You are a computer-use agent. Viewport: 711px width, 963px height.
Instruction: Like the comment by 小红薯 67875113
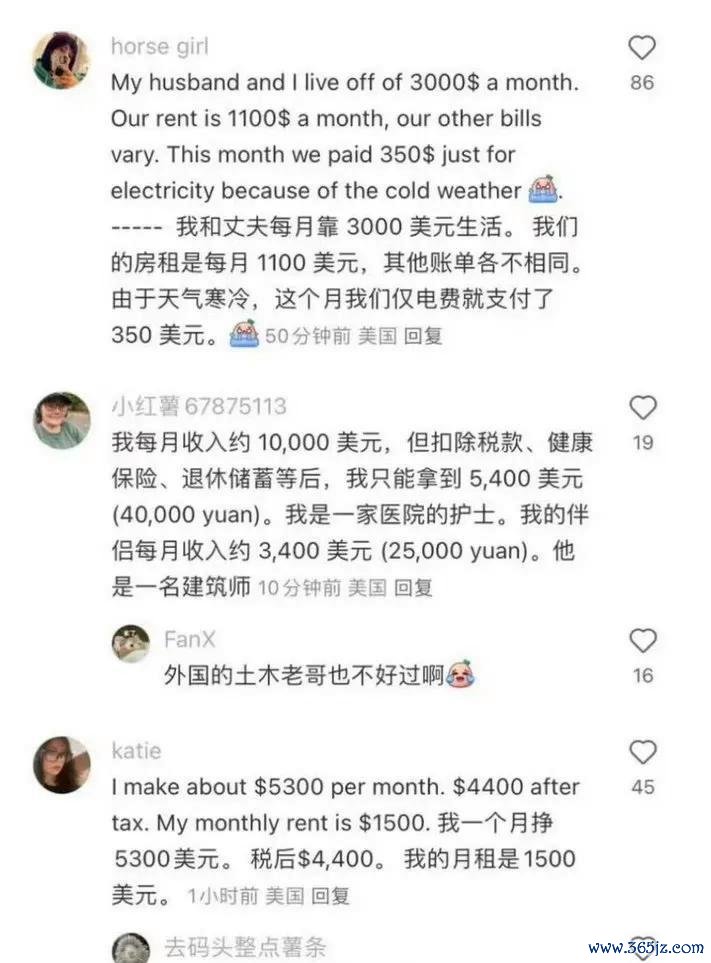tap(642, 408)
